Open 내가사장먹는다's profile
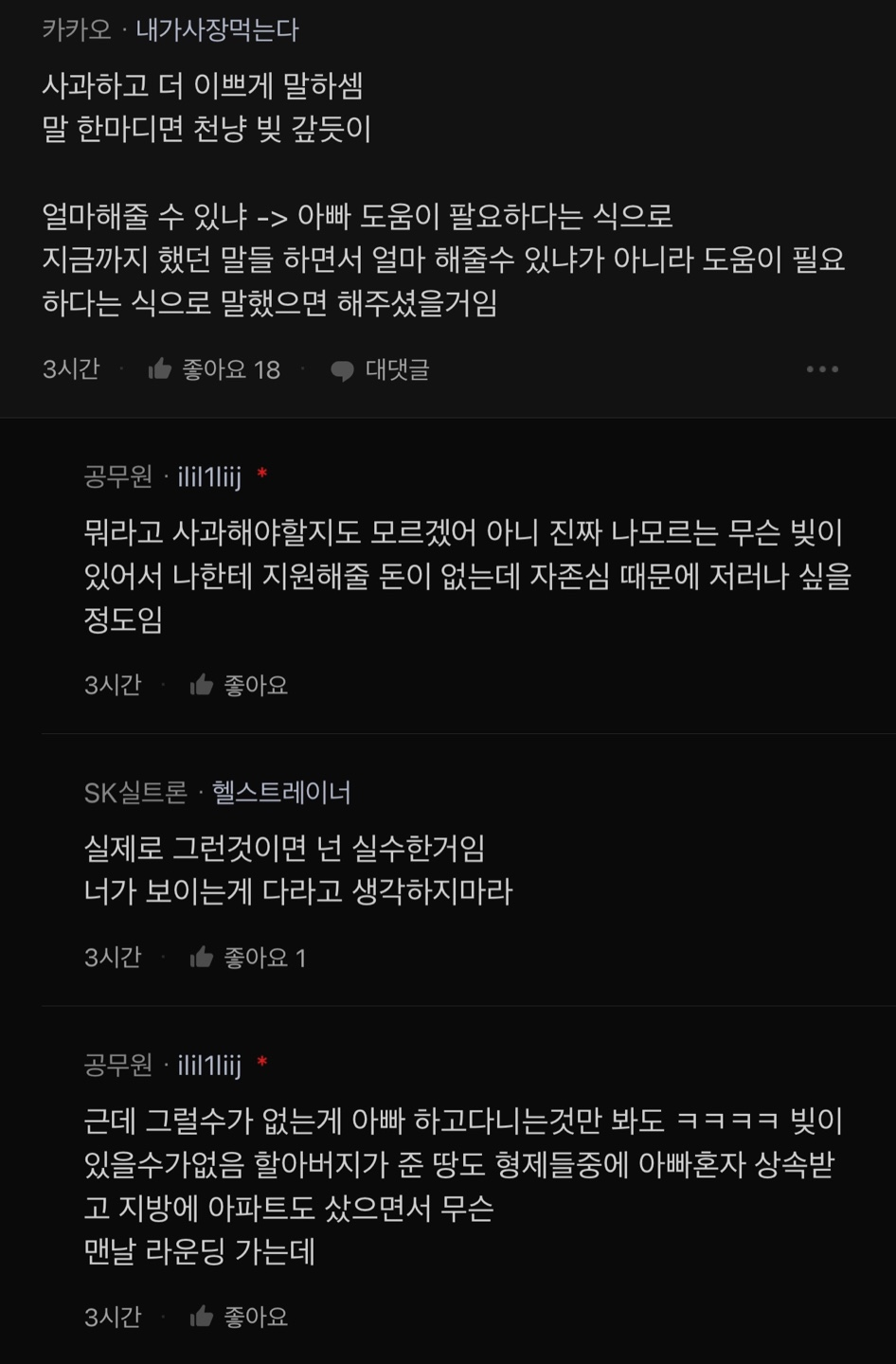This screenshot has height=1364, width=896. pyautogui.click(x=217, y=30)
